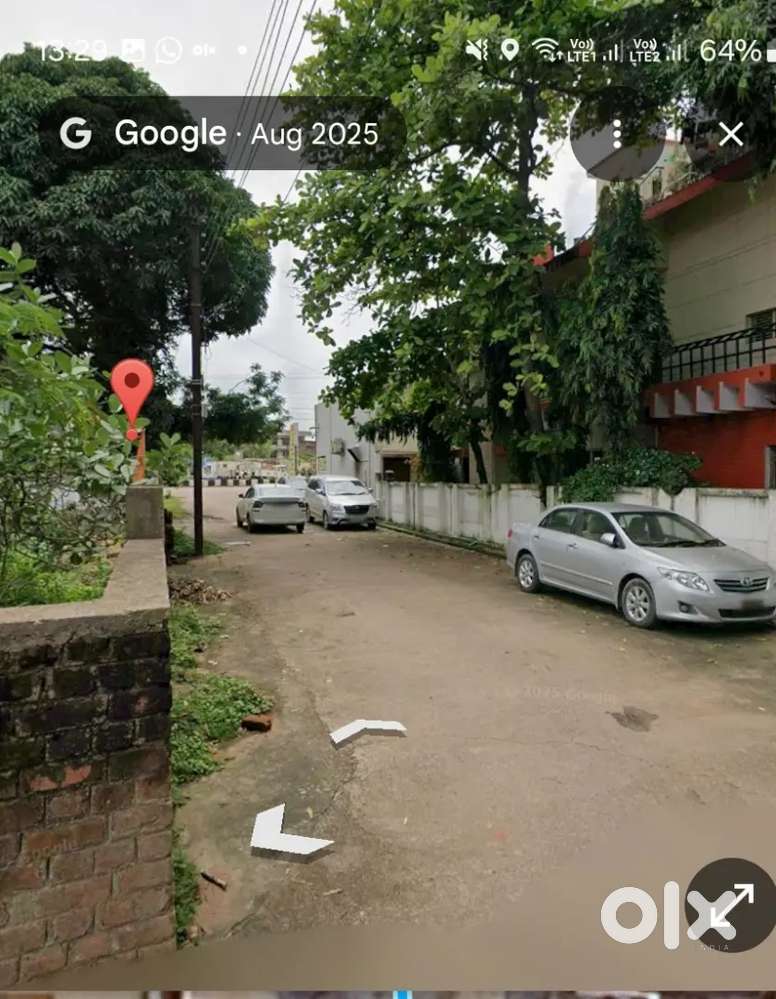This screenshot has width=776, height=999.
Task: Tap the left-turn navigation arrow on the road
Action: click(289, 830)
